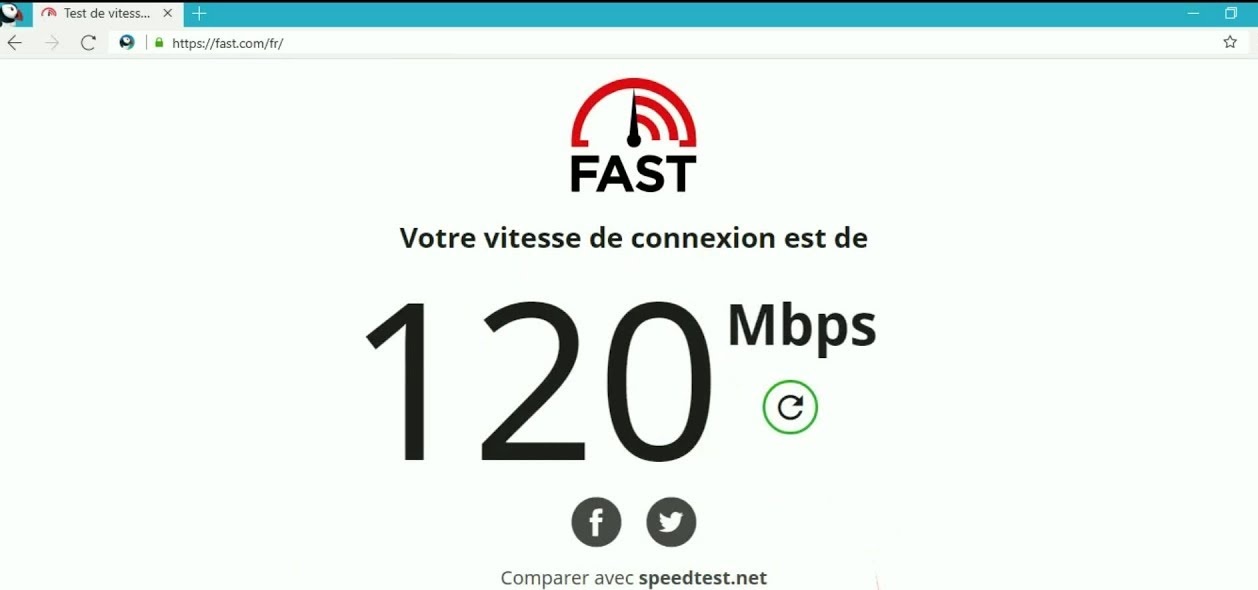Open the speedtest.net comparison link
The image size is (1258, 590).
702,577
